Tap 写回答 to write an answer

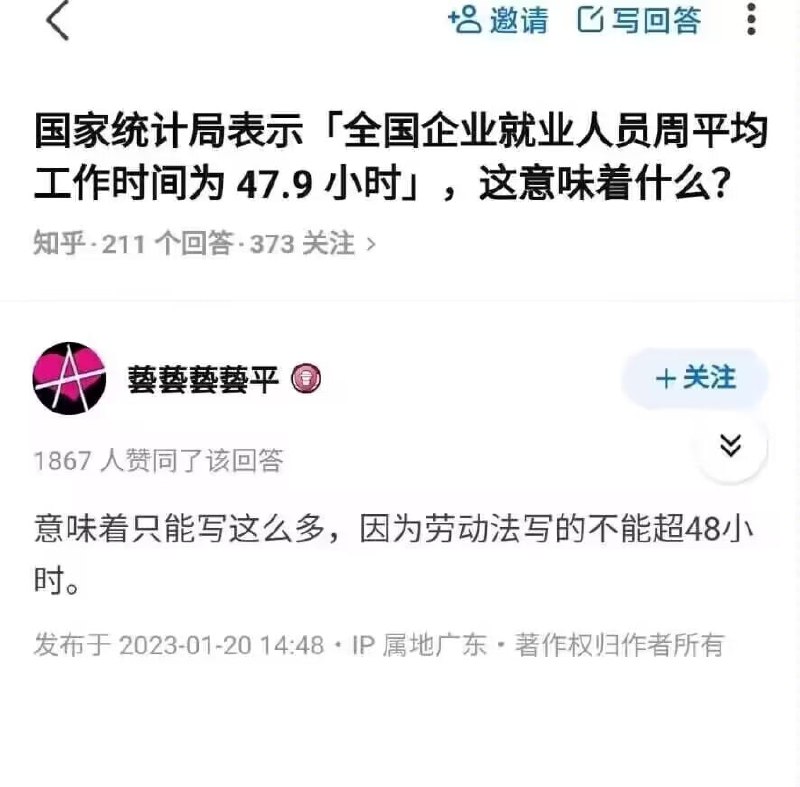(x=639, y=20)
